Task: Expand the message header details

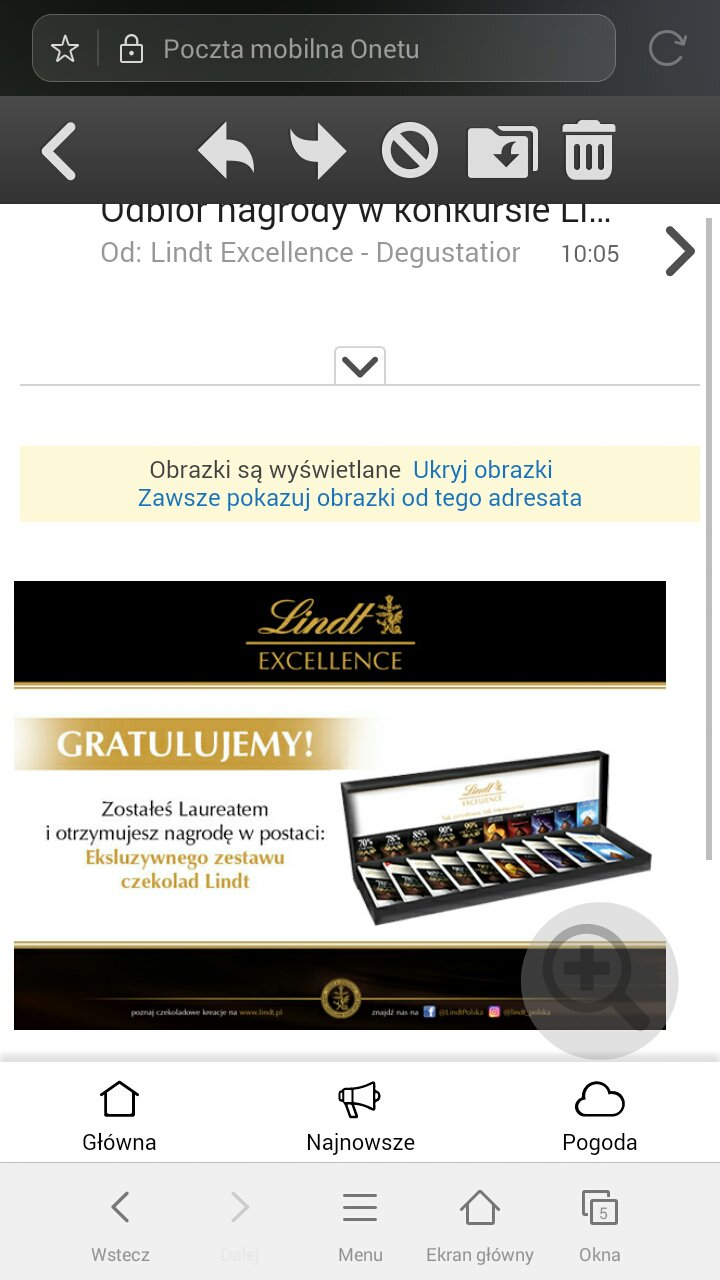Action: point(360,366)
